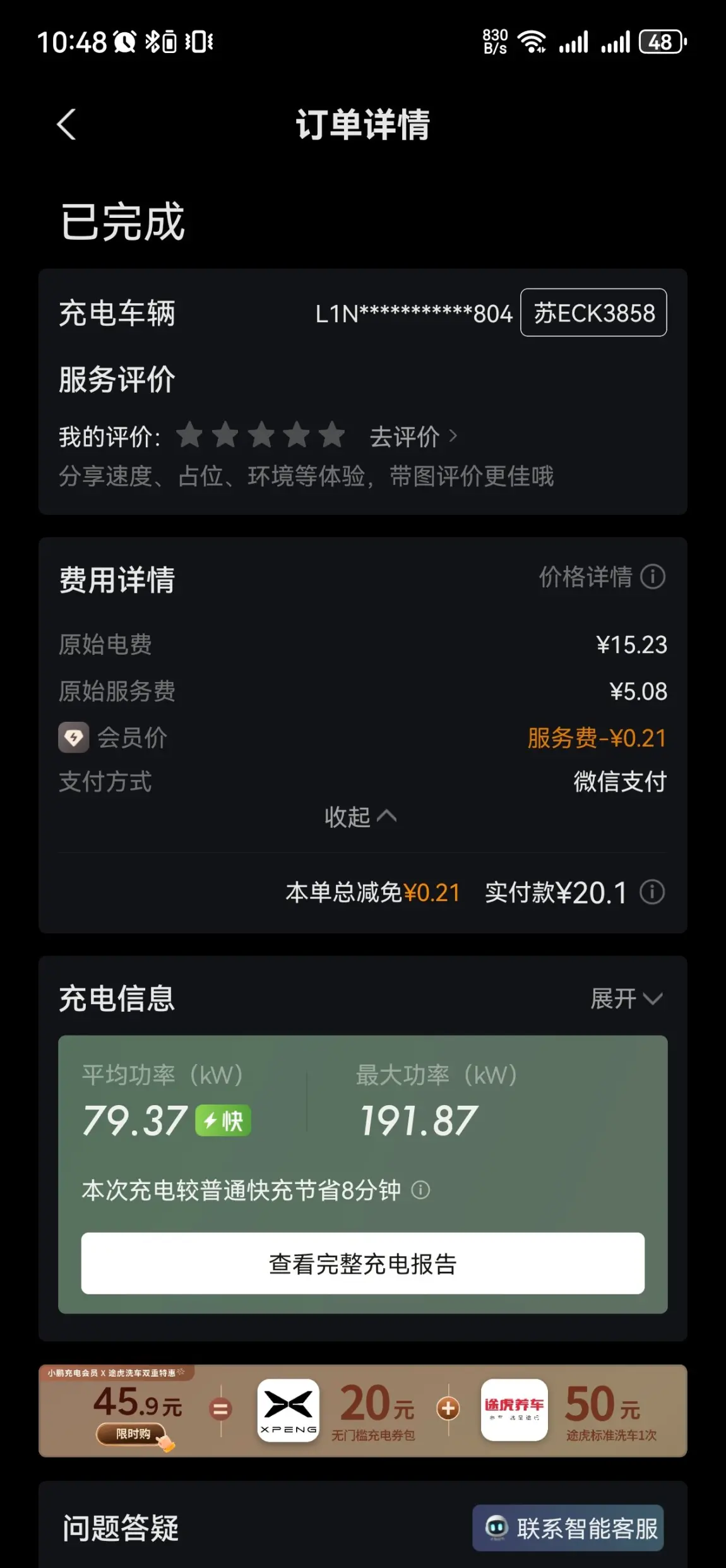Go back from the 订单详情 page
The width and height of the screenshot is (726, 1568).
point(66,124)
